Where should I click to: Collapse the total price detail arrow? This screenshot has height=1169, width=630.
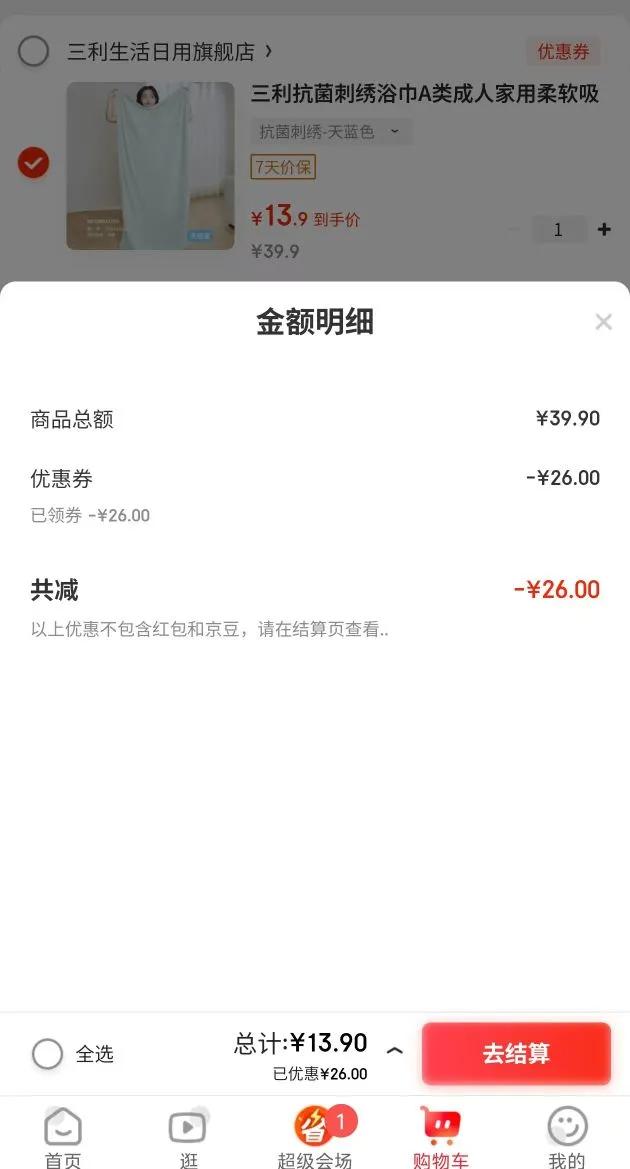tap(394, 1050)
